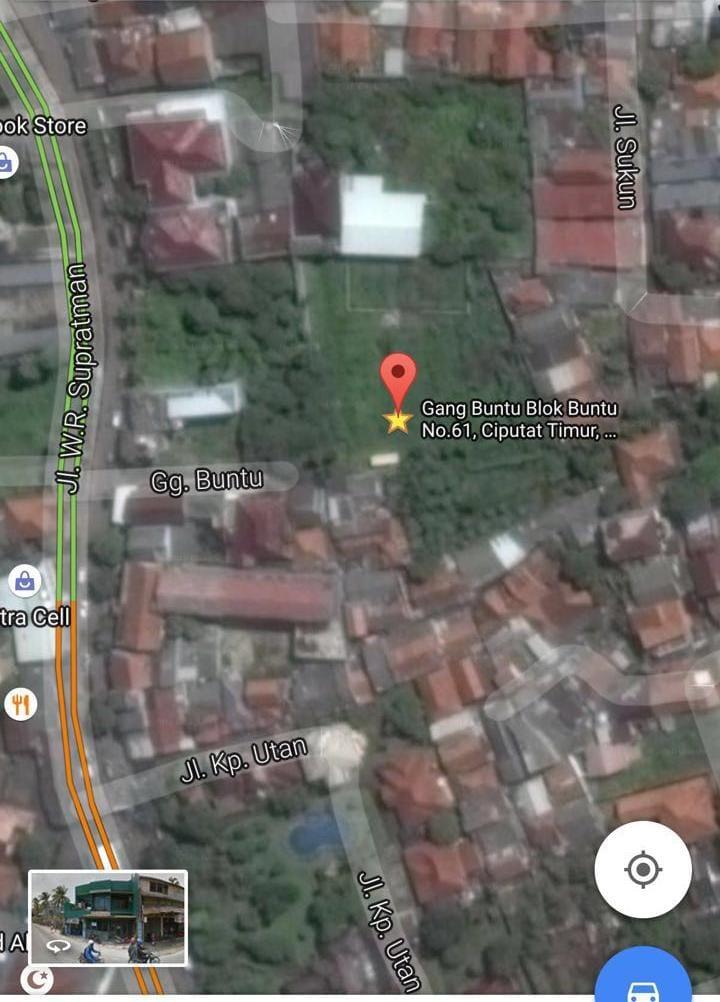Open the Street View preview thumbnail
720x1002 pixels.
[107, 918]
